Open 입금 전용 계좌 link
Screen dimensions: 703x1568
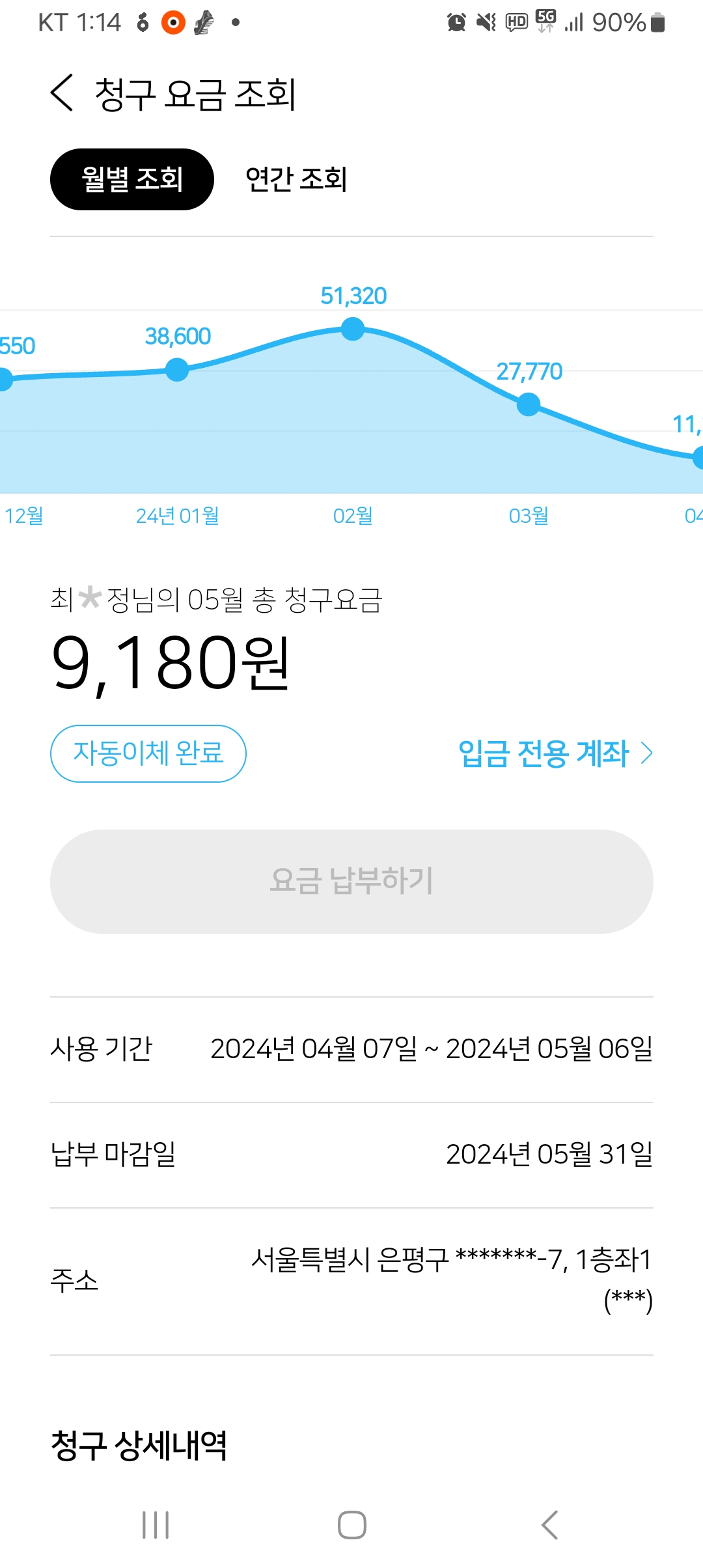[555, 753]
